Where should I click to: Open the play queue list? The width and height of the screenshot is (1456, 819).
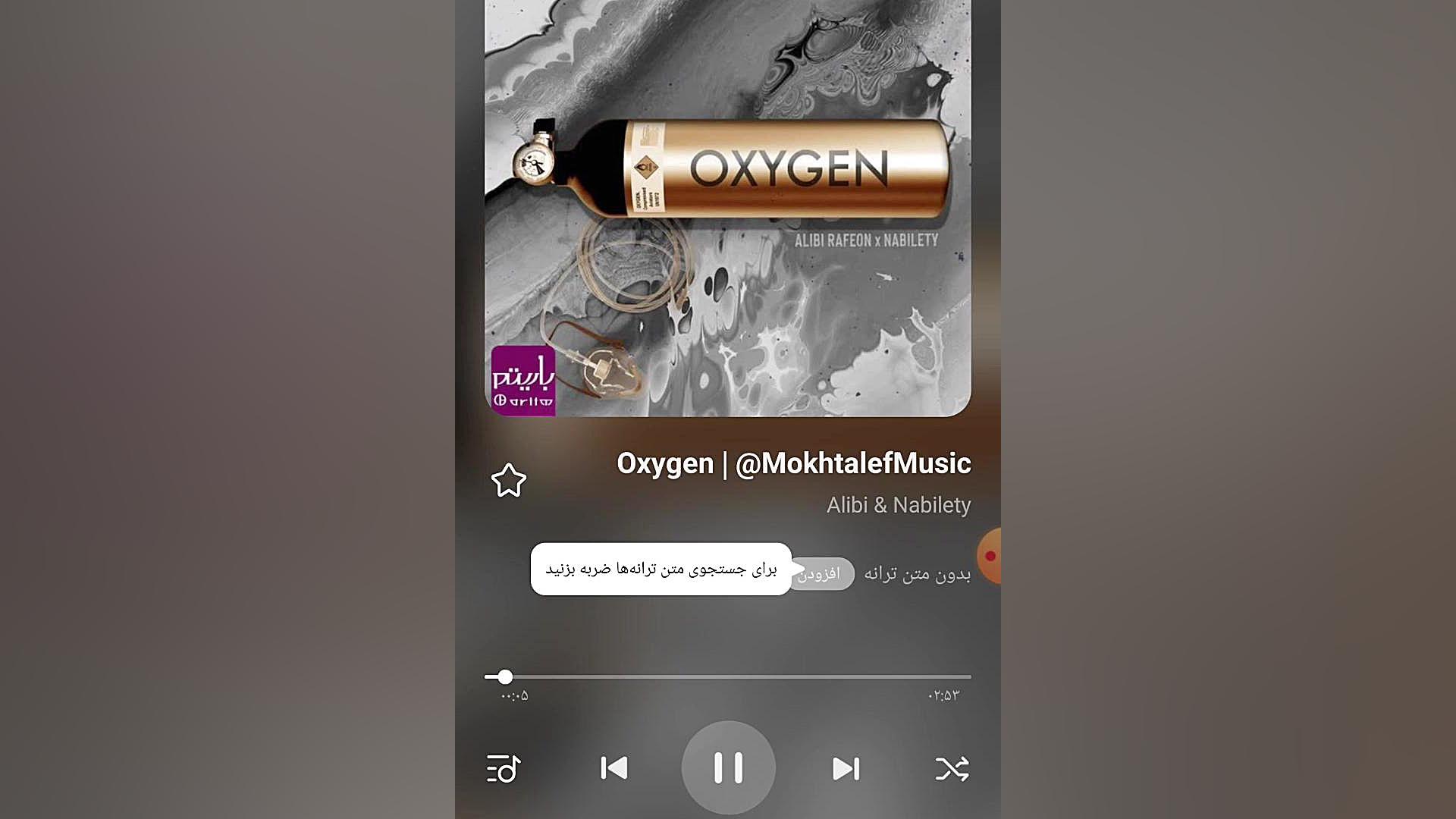click(x=503, y=768)
